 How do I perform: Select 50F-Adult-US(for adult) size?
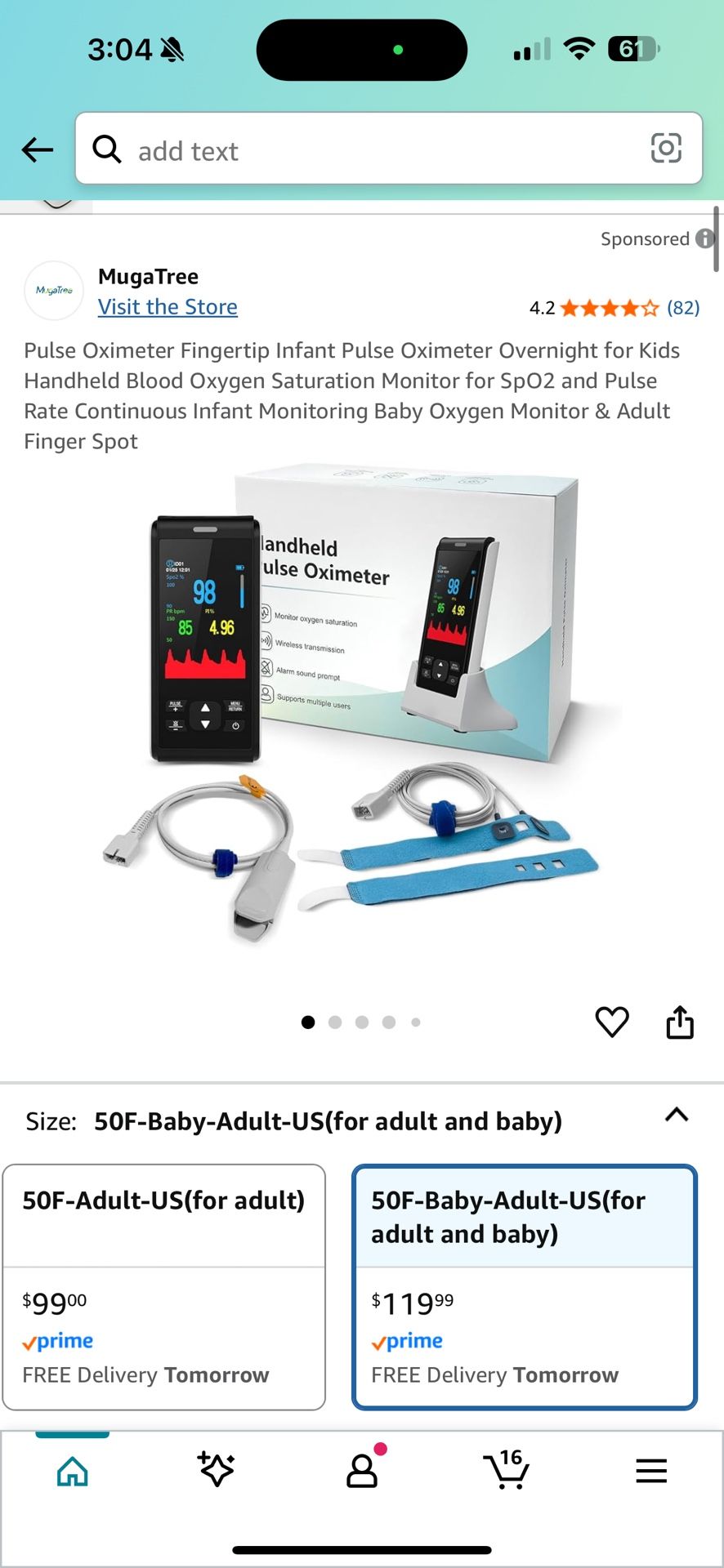tap(163, 1286)
